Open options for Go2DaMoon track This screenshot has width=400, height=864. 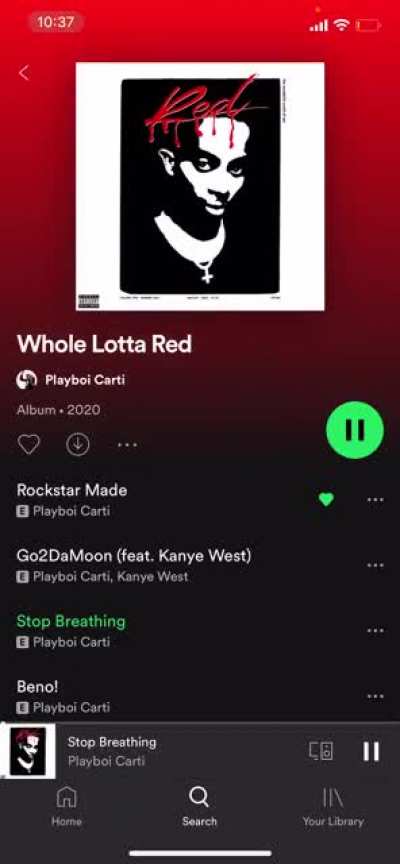coord(375,565)
